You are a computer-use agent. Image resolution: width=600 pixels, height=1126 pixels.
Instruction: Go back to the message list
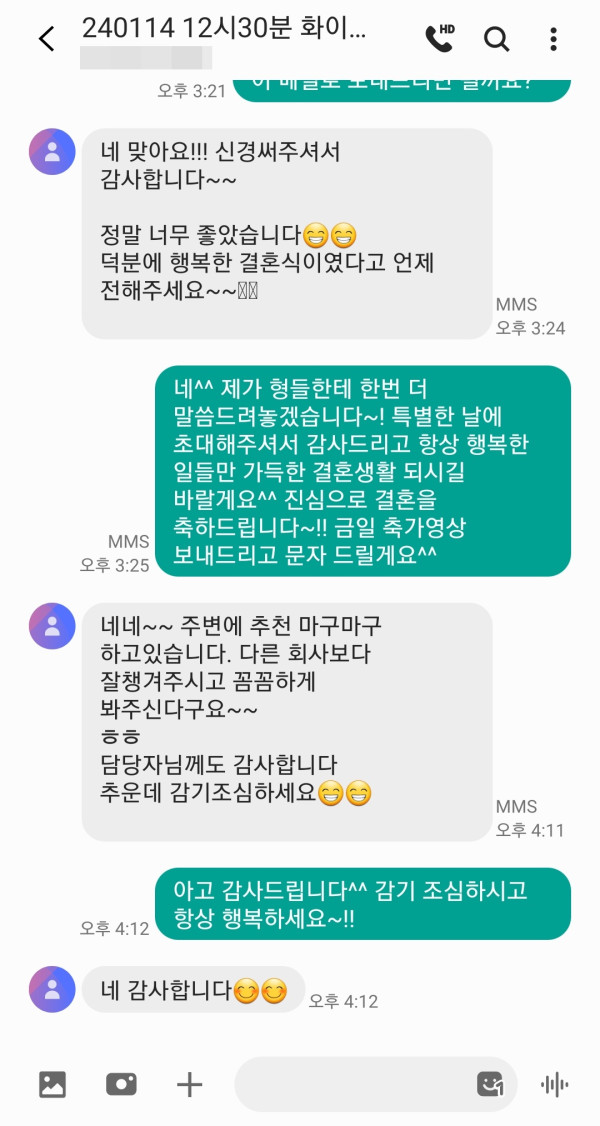pyautogui.click(x=46, y=39)
